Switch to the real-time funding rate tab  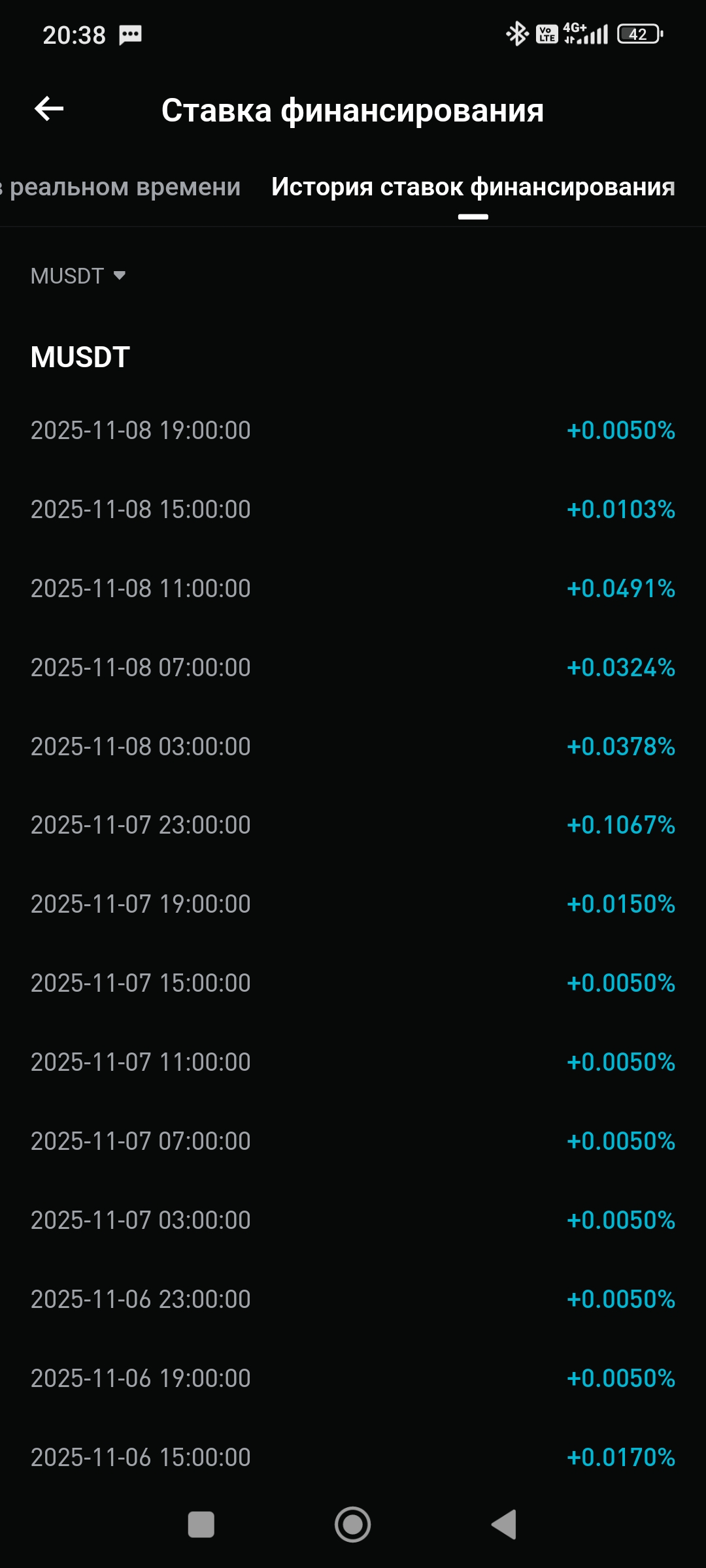point(122,188)
